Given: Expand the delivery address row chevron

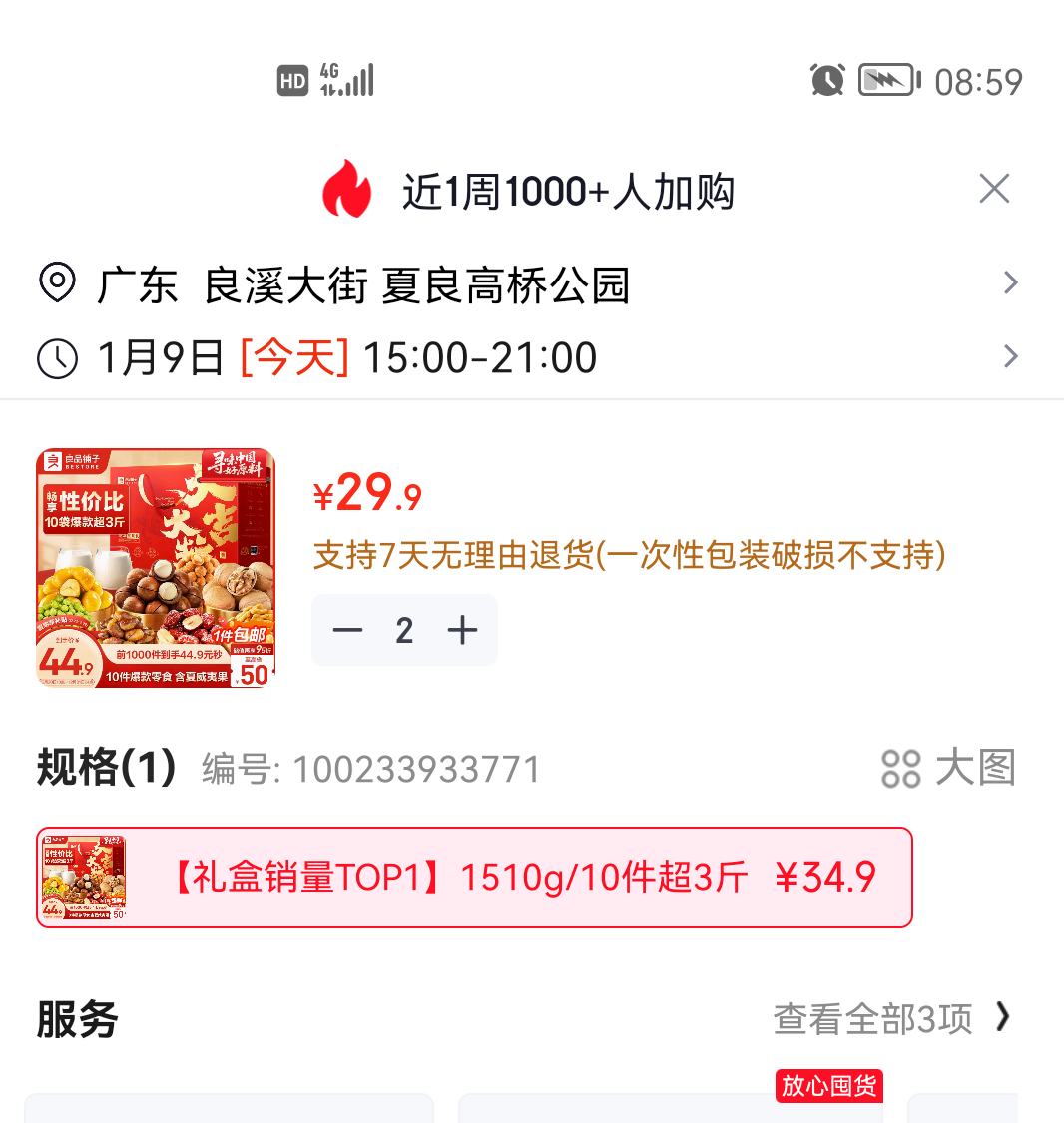Looking at the screenshot, I should (1011, 283).
